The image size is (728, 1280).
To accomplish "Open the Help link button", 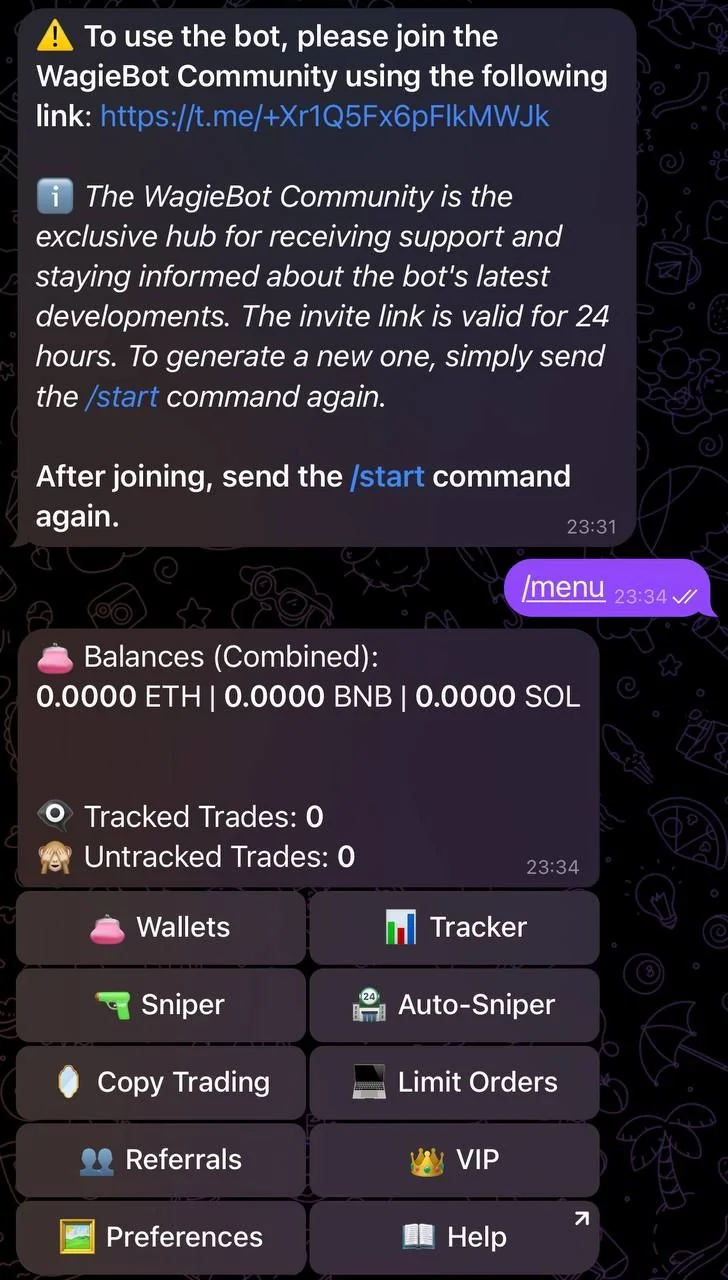I will [x=454, y=1237].
